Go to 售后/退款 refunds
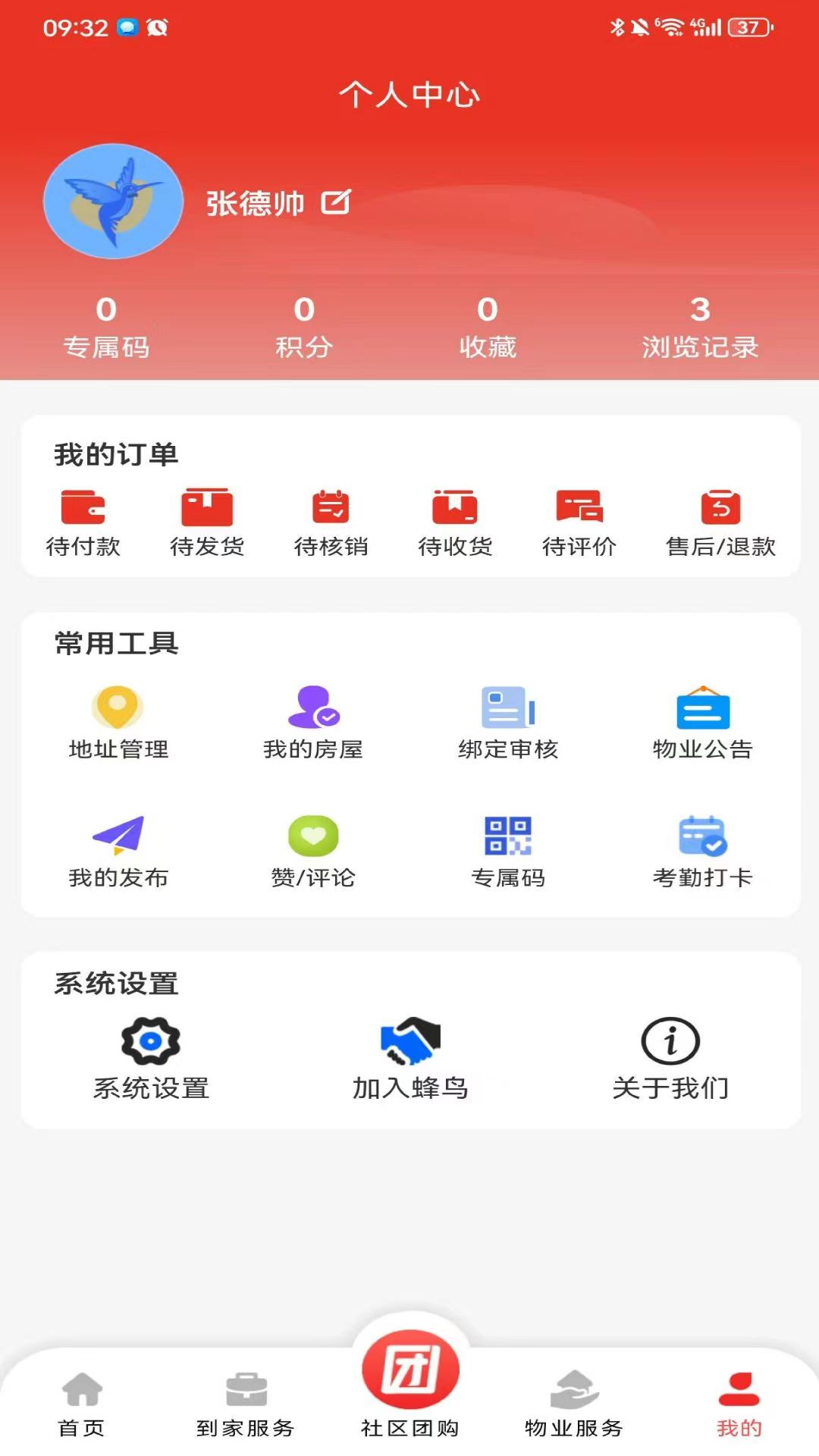Screen dimensions: 819x1456 720,522
